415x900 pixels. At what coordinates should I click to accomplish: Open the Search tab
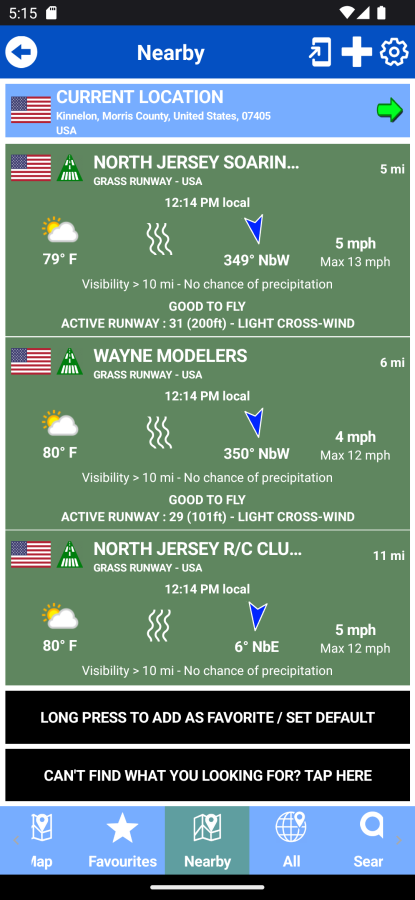368,840
